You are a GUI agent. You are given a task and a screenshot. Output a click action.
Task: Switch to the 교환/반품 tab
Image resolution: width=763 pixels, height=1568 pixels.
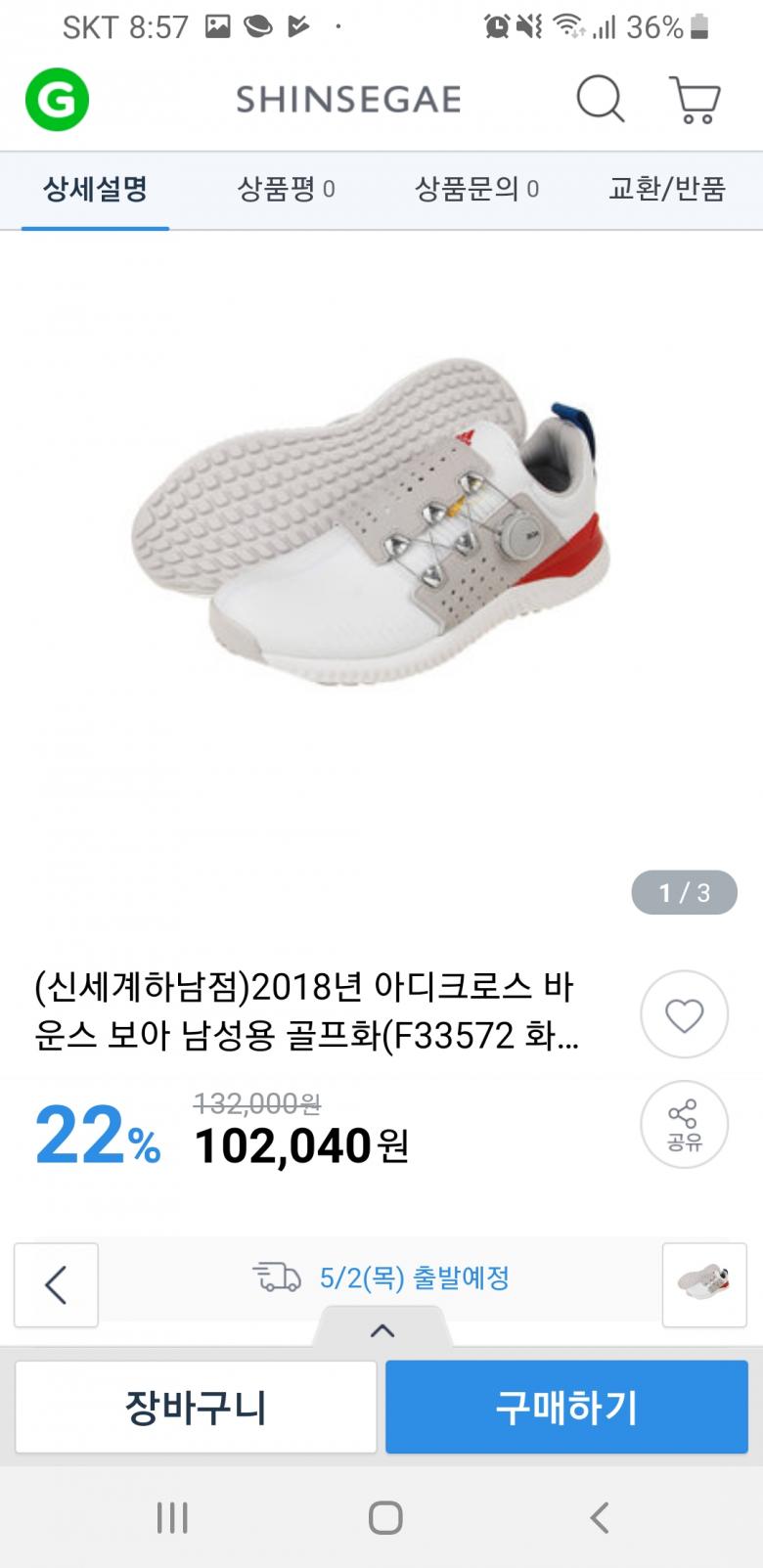click(x=666, y=189)
